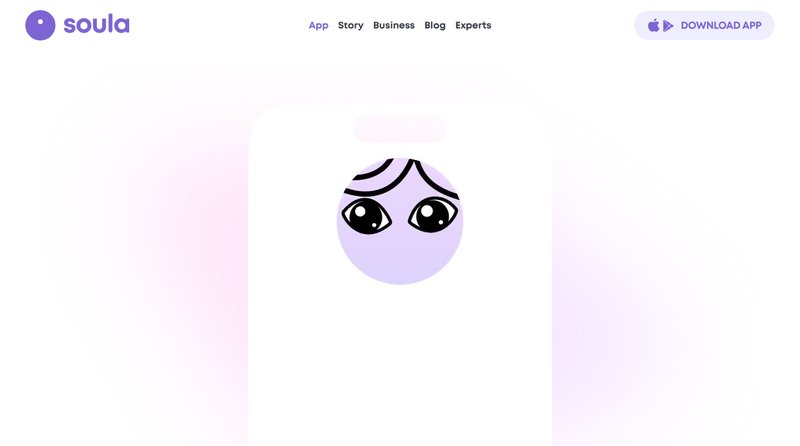
Task: Go to the Soula home page
Action: [x=77, y=25]
